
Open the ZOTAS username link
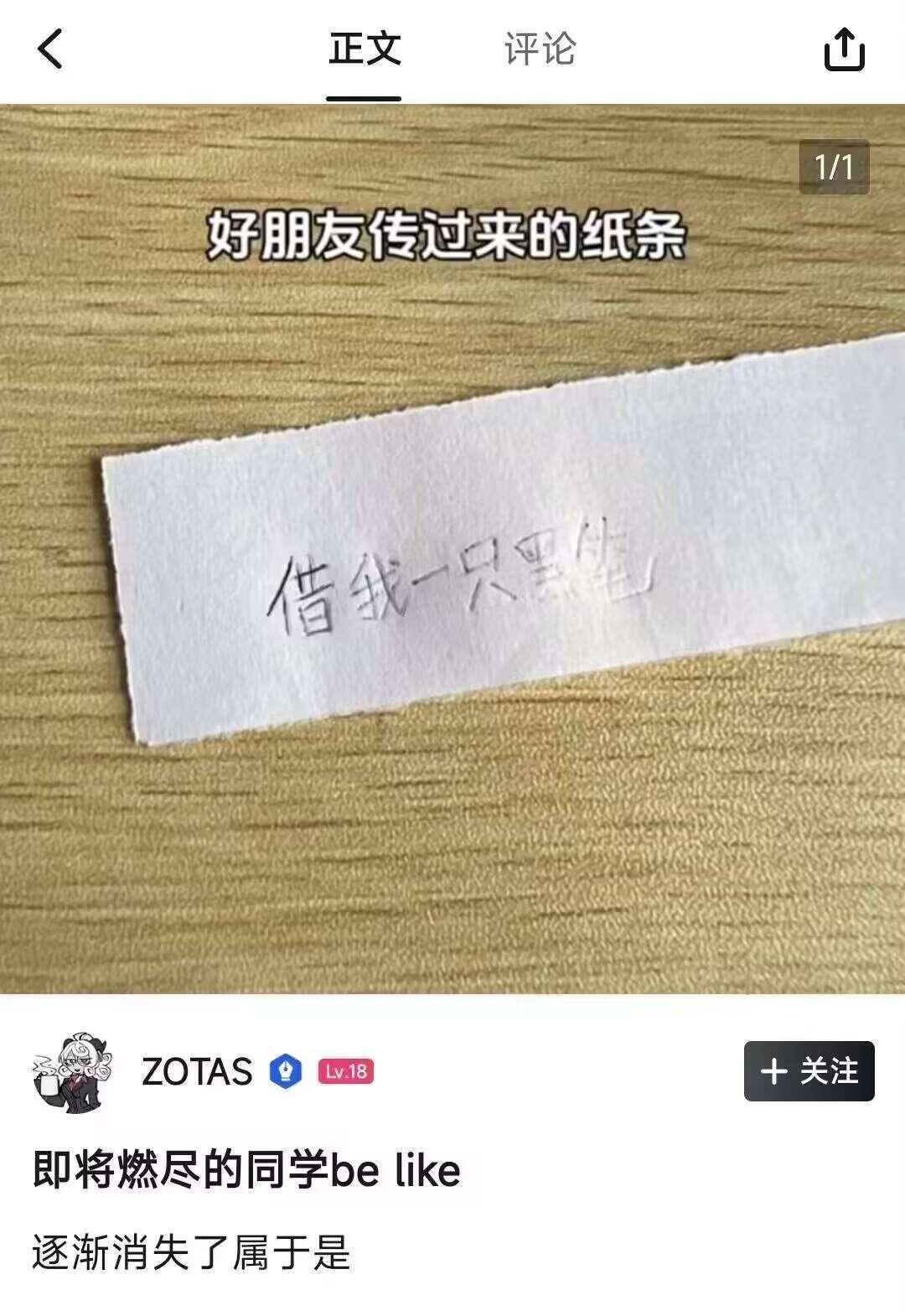[197, 1072]
